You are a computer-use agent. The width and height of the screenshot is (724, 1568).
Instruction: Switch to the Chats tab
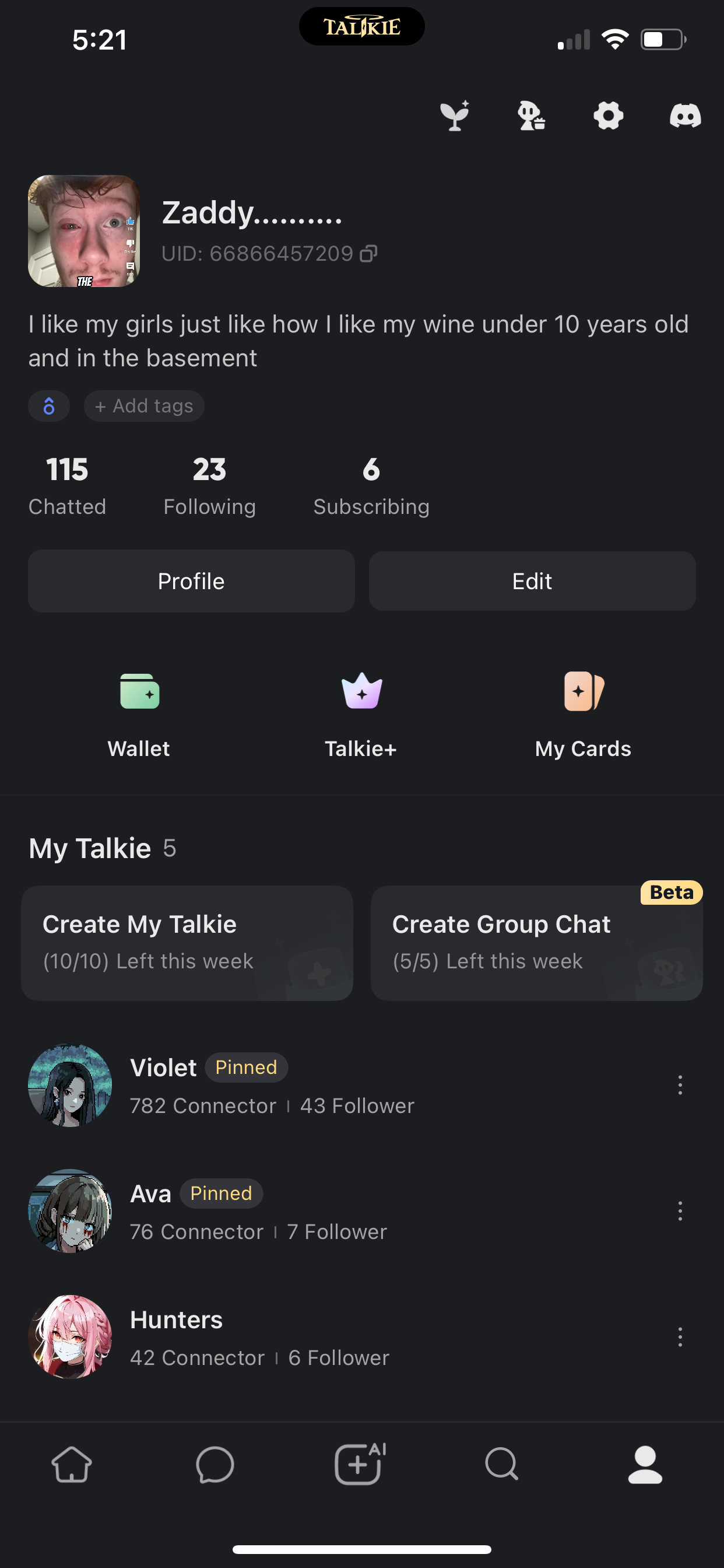(215, 1465)
